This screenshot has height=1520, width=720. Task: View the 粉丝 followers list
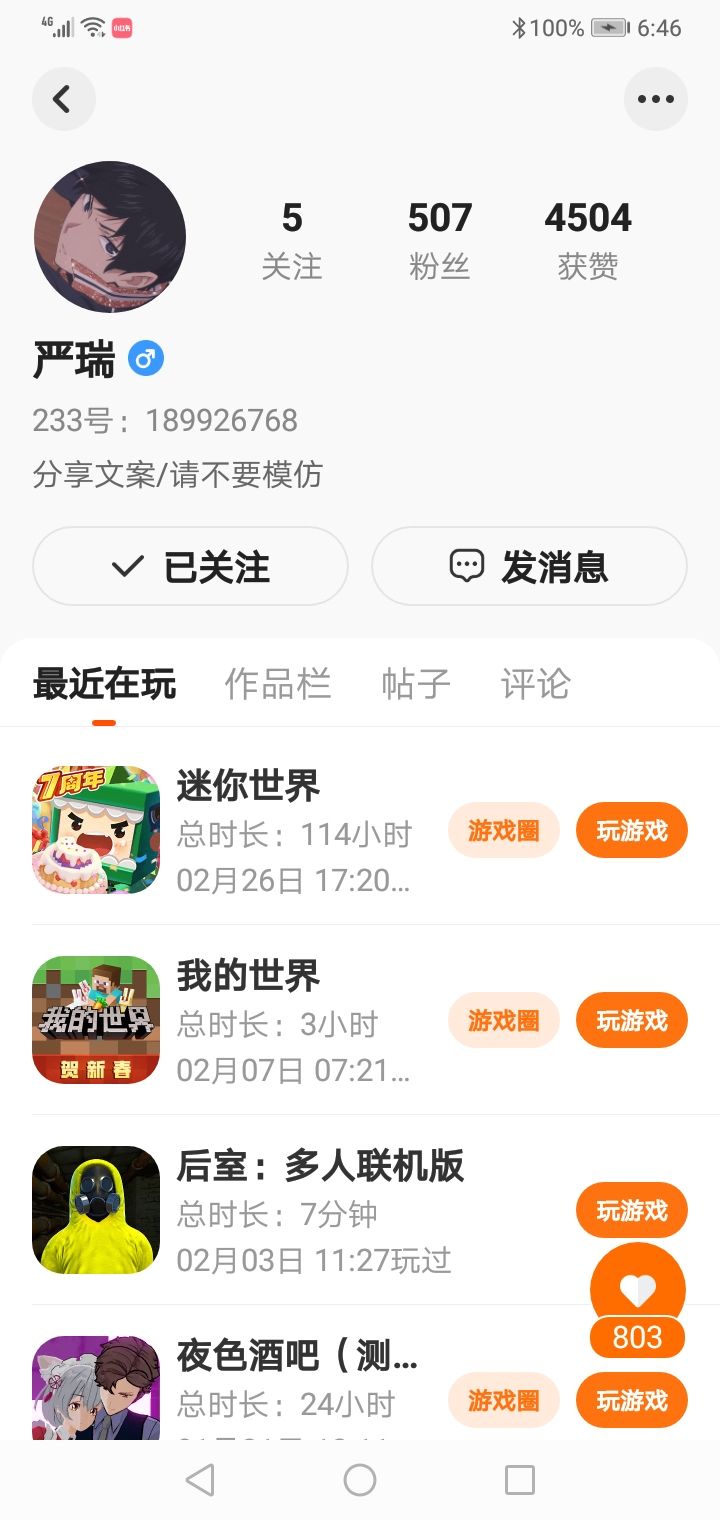pos(439,240)
